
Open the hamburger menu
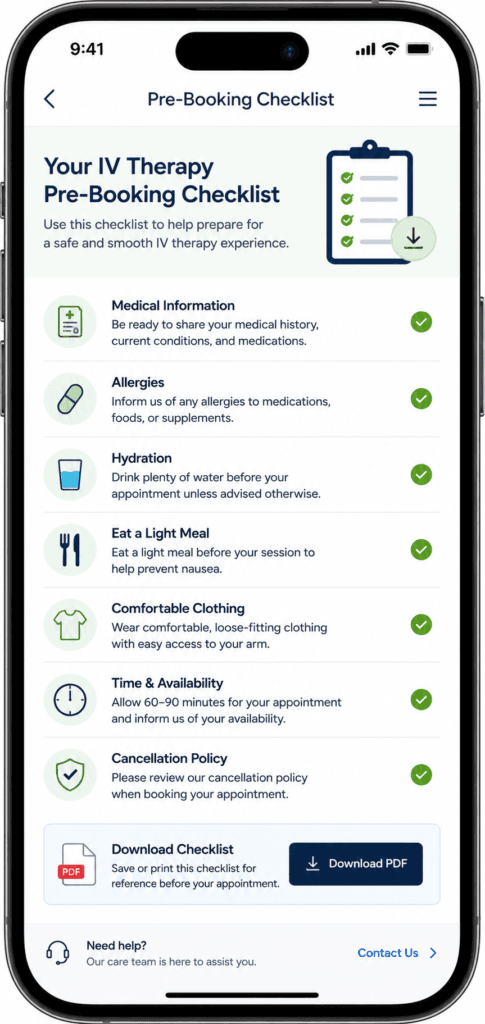pyautogui.click(x=428, y=99)
